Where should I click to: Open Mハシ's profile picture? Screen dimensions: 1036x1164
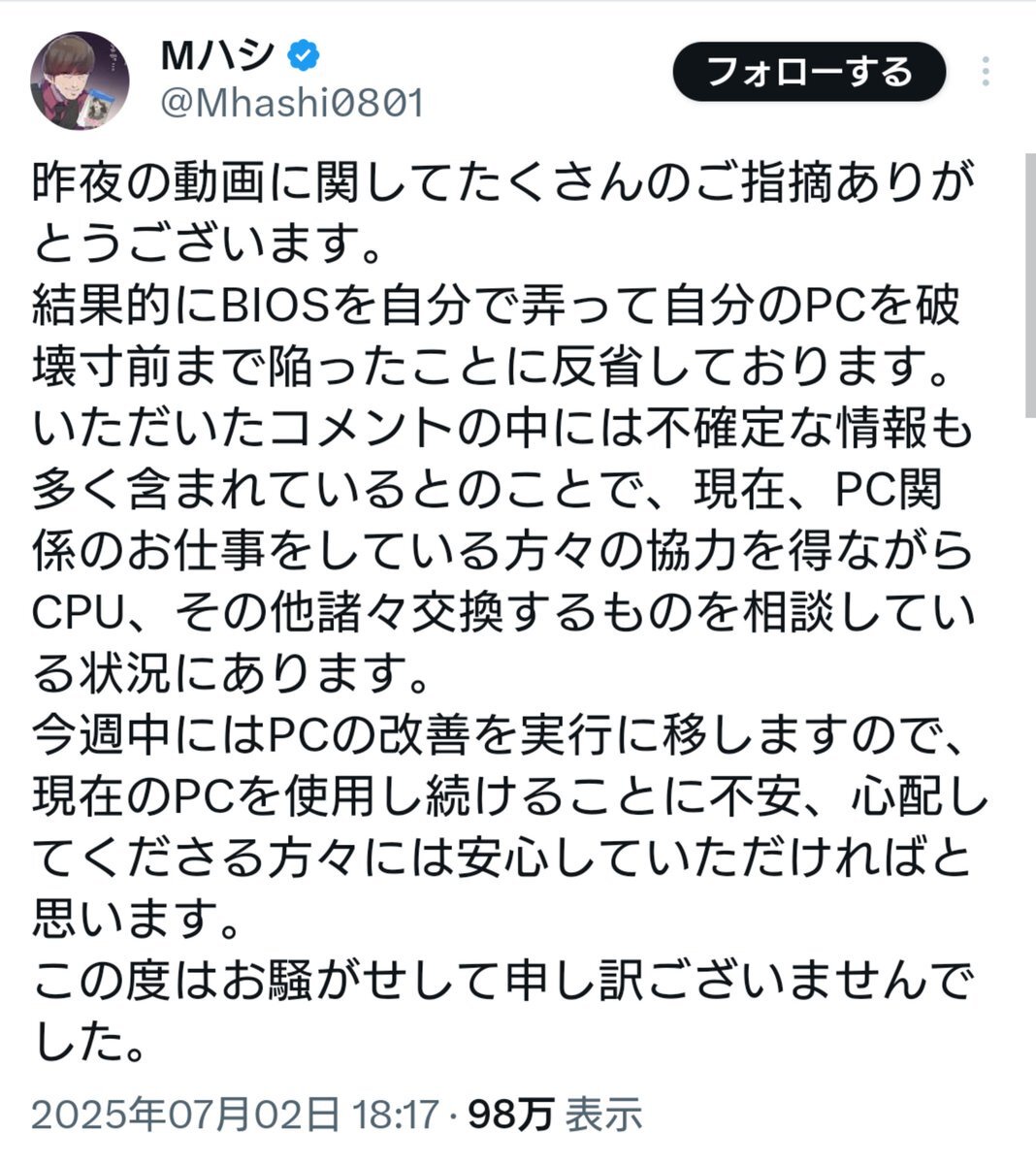(x=81, y=81)
